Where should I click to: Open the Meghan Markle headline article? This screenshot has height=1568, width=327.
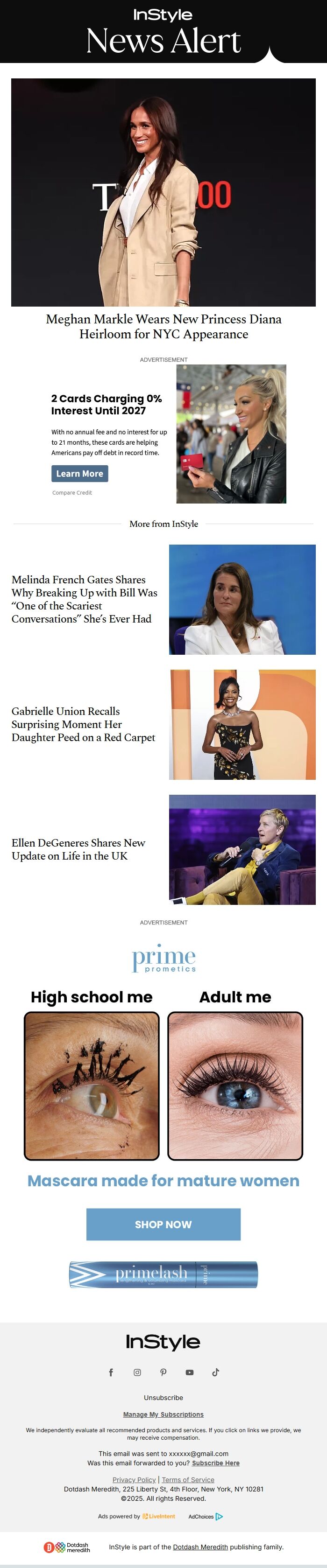point(163,326)
